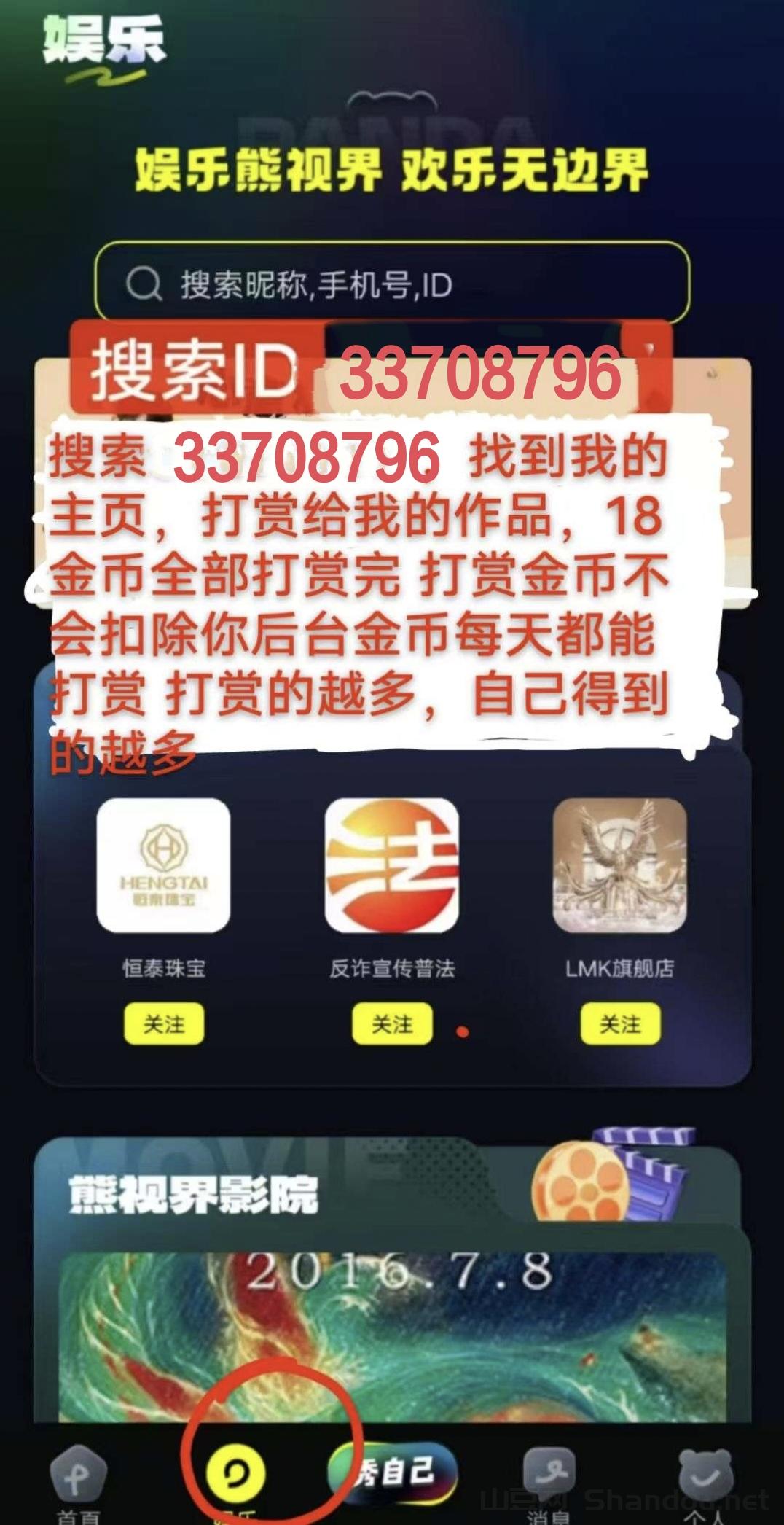Switch to the 消息 messages tab
The height and width of the screenshot is (1525, 784).
(x=549, y=1480)
